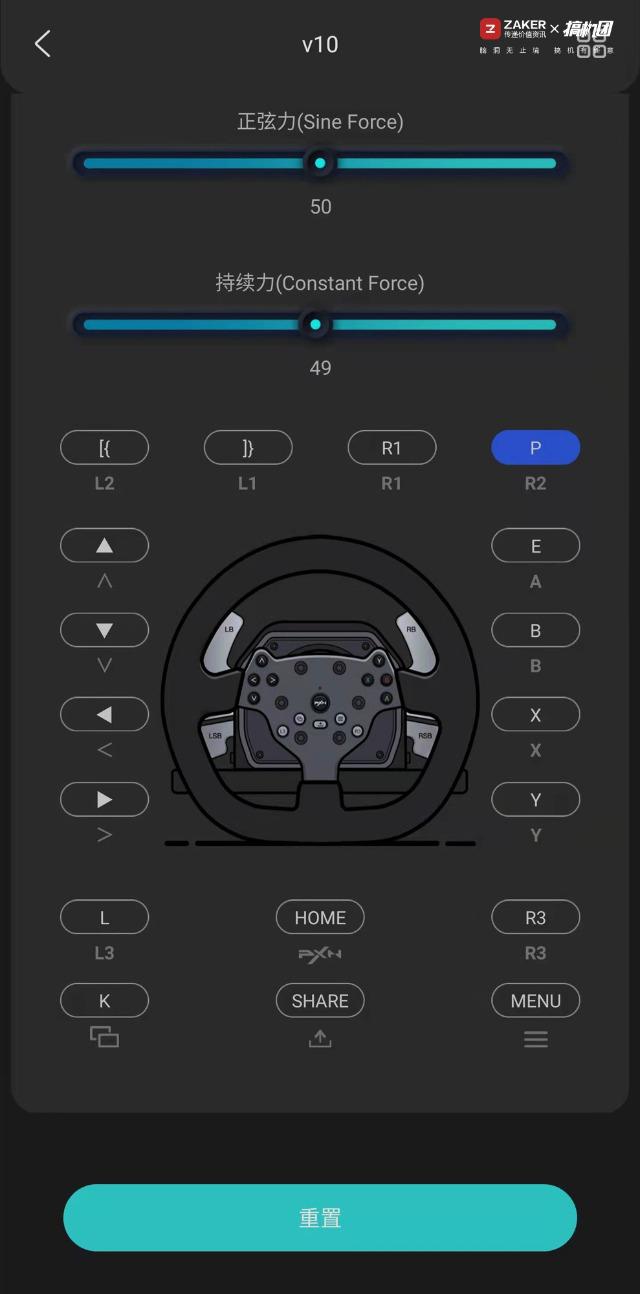Tap the left arrow mapping button

pyautogui.click(x=105, y=715)
